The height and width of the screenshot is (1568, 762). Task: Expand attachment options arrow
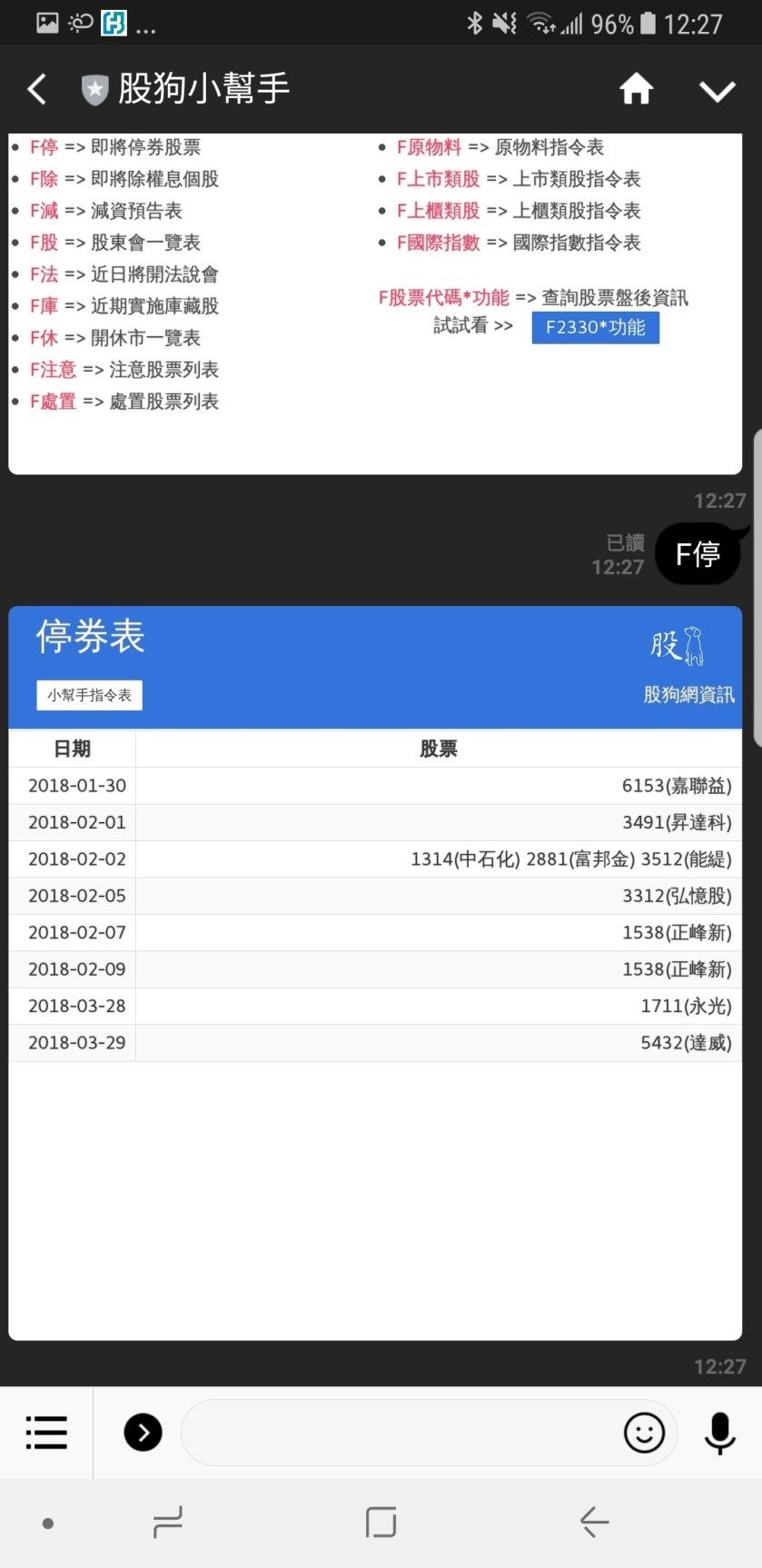click(143, 1433)
